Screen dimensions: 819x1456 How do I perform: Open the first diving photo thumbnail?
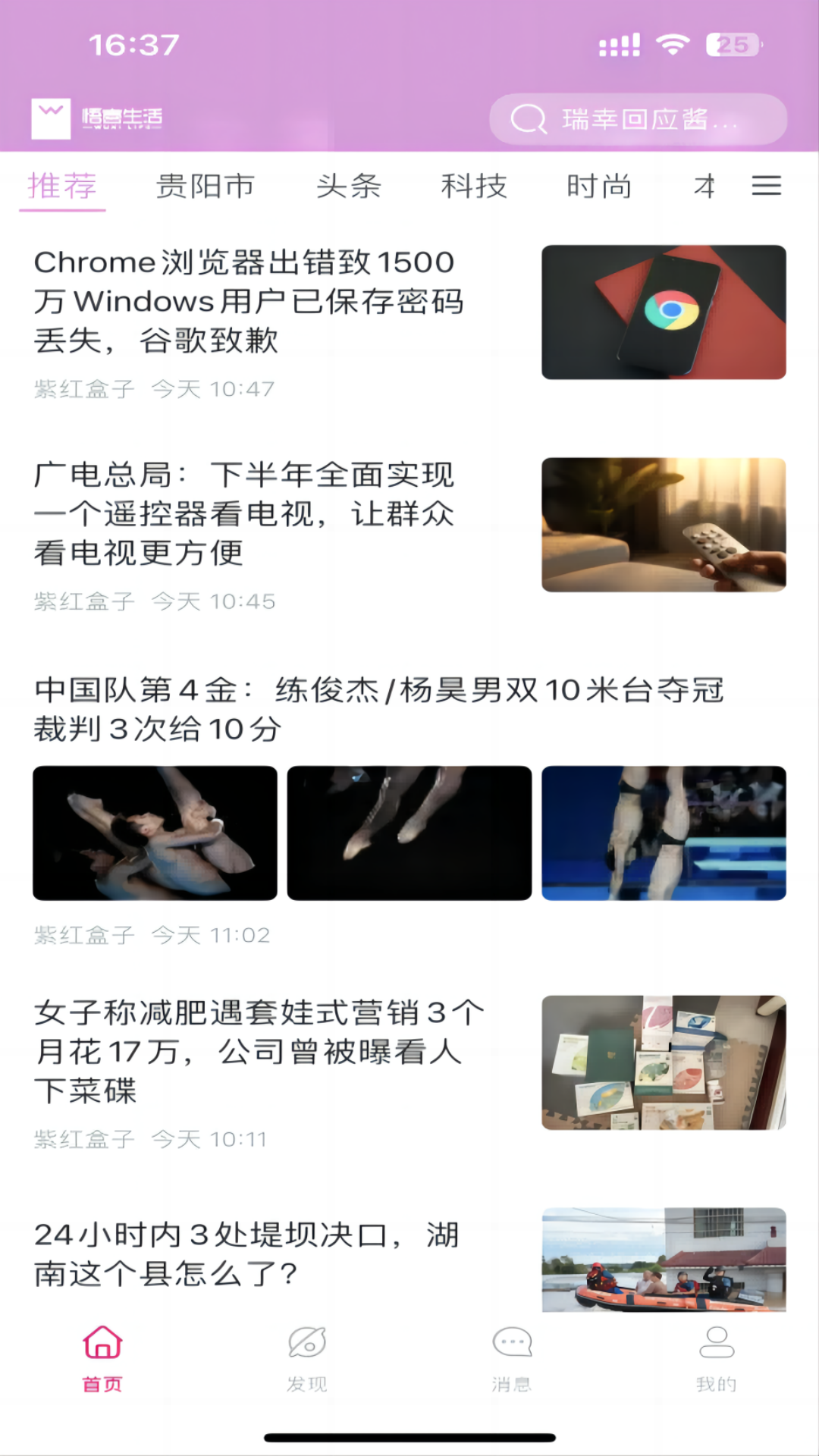[x=154, y=832]
